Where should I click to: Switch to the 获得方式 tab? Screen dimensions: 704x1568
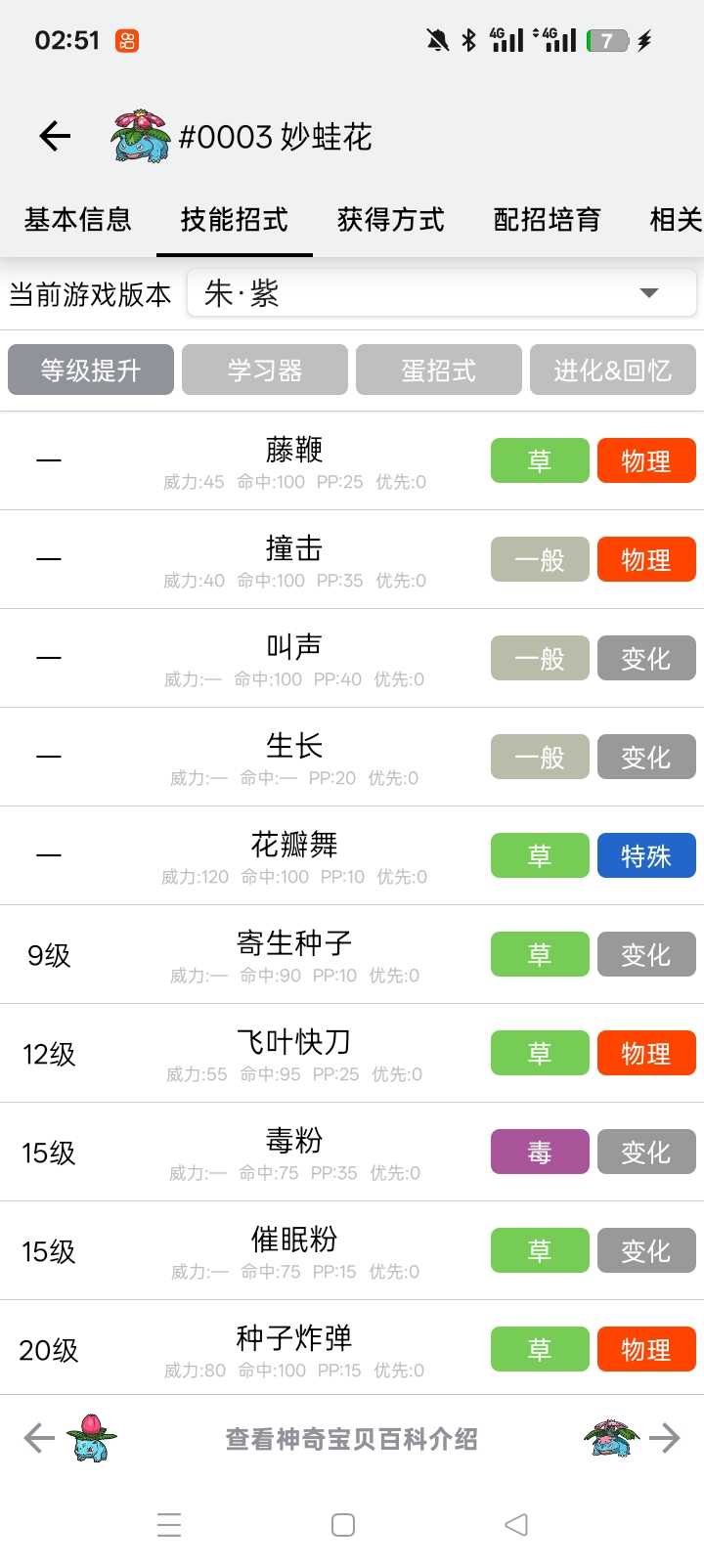(x=390, y=220)
